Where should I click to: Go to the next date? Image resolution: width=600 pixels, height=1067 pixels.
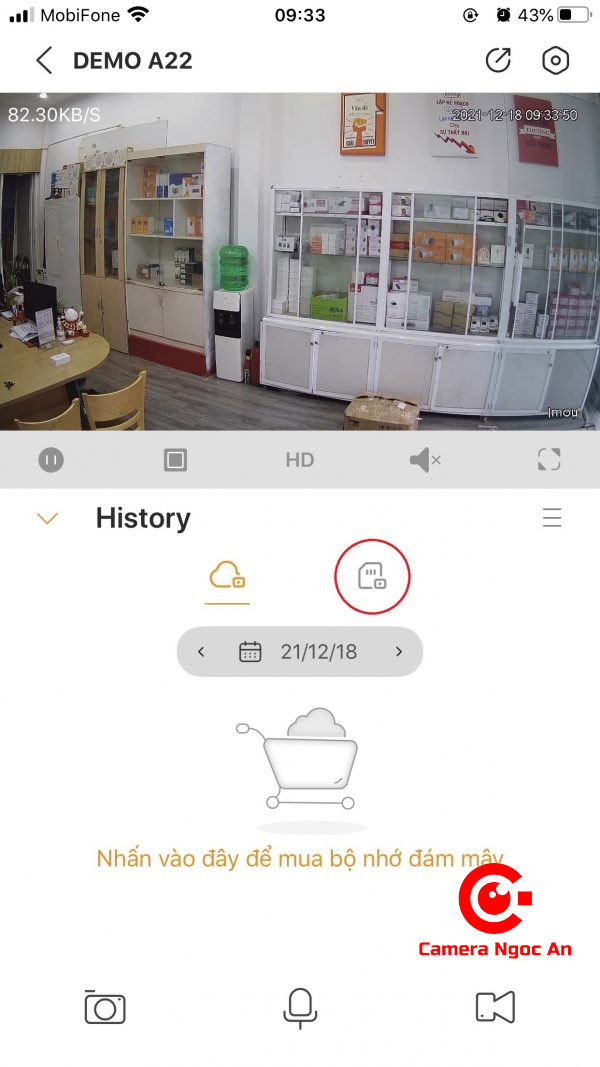(398, 652)
